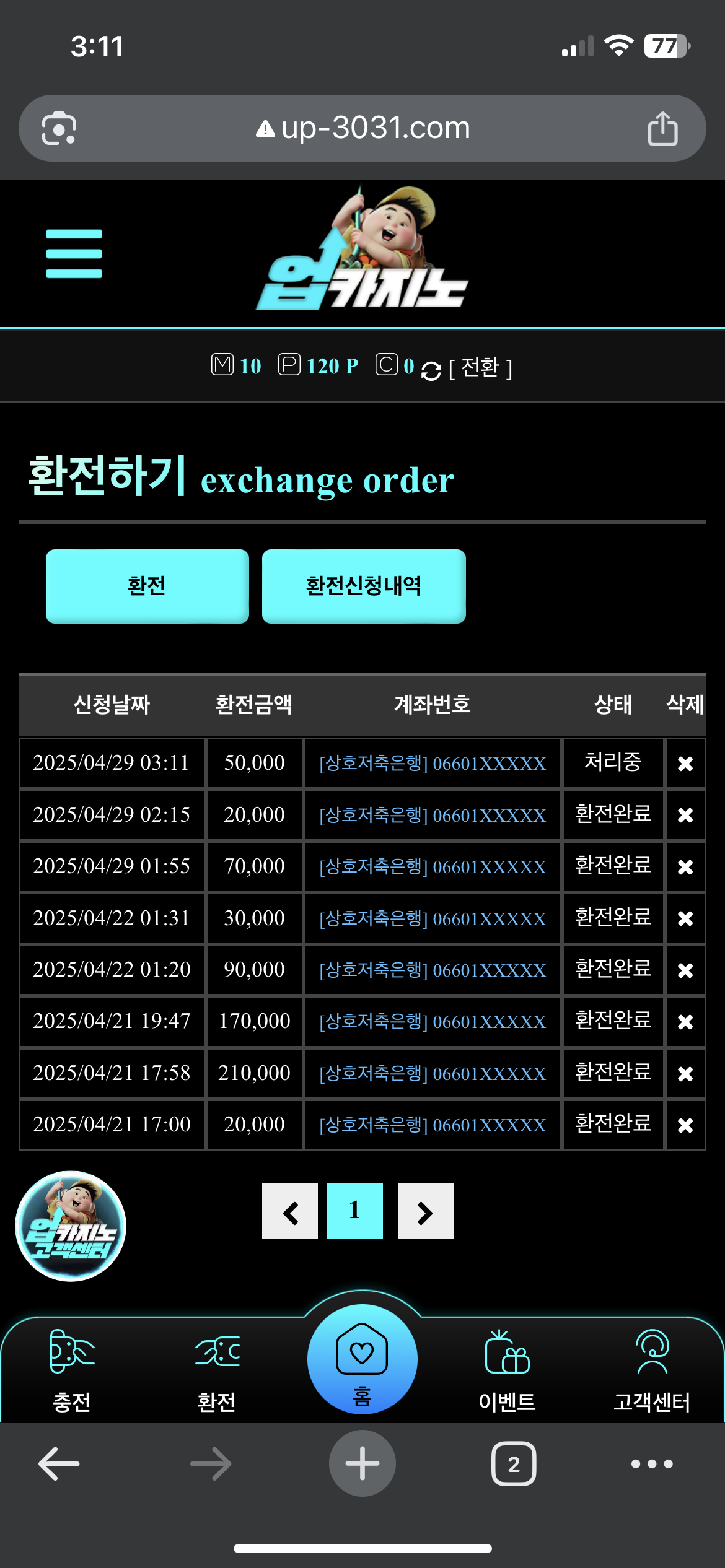Go to previous page arrow
This screenshot has width=725, height=1568.
290,1211
